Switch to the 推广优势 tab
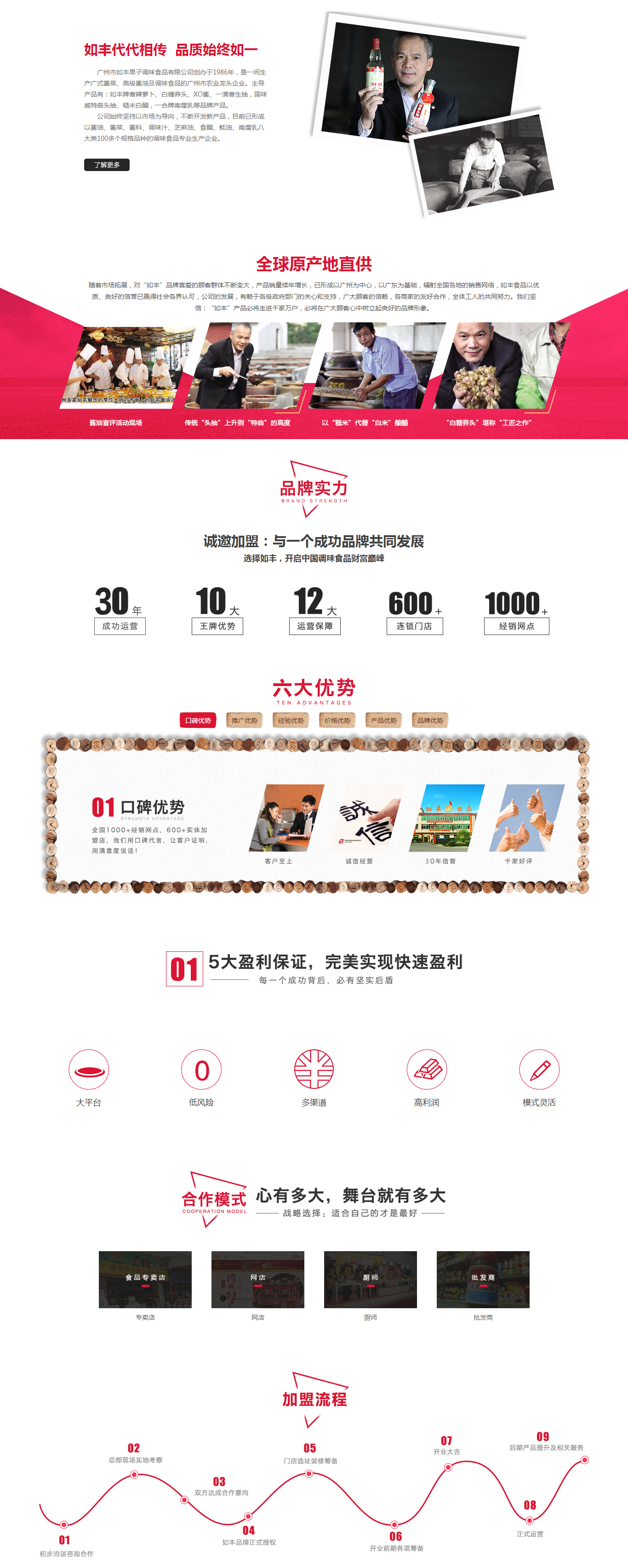Screen dimensions: 628x1568 point(244,721)
